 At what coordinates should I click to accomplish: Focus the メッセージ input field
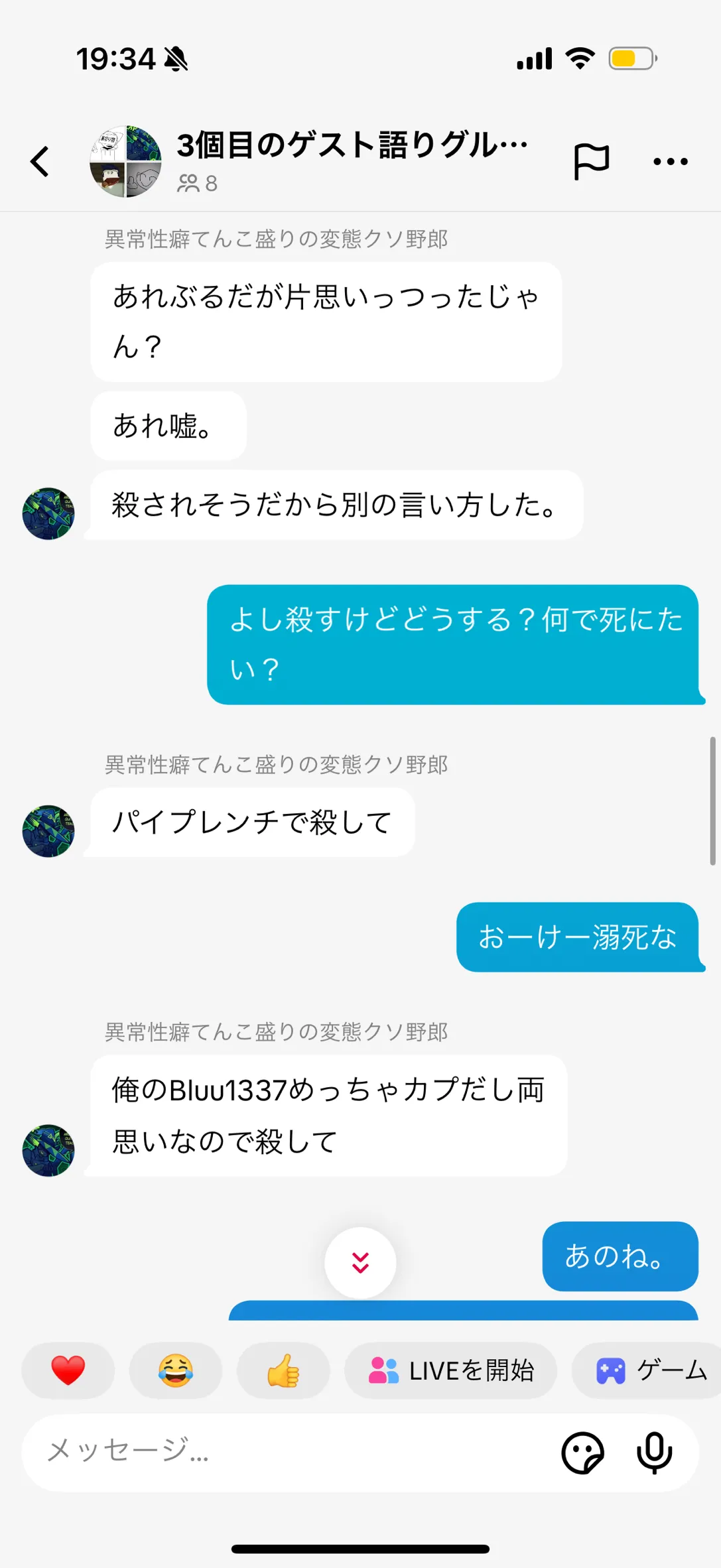[x=292, y=1452]
